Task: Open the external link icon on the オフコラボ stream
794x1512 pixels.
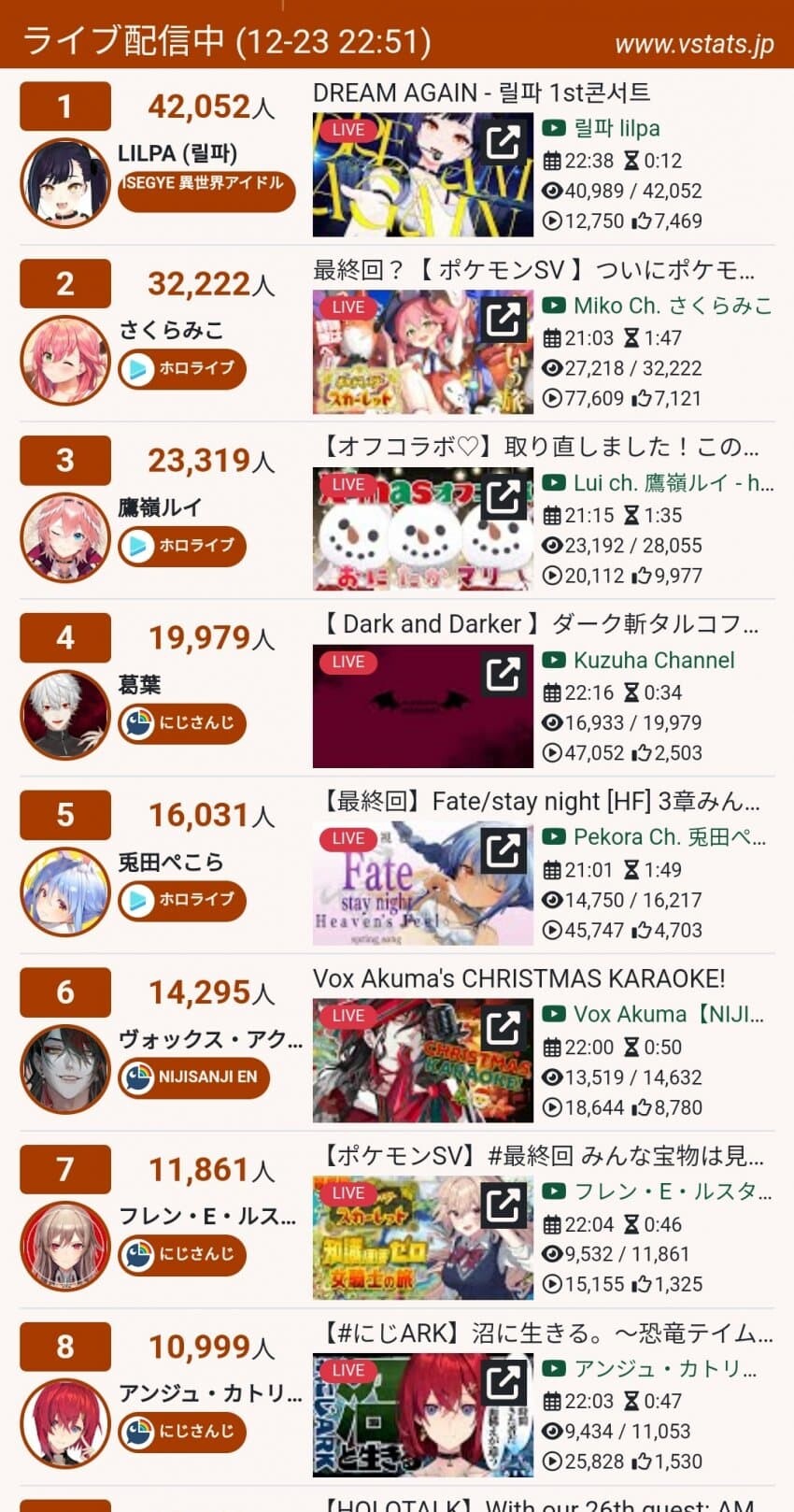Action: click(x=503, y=498)
